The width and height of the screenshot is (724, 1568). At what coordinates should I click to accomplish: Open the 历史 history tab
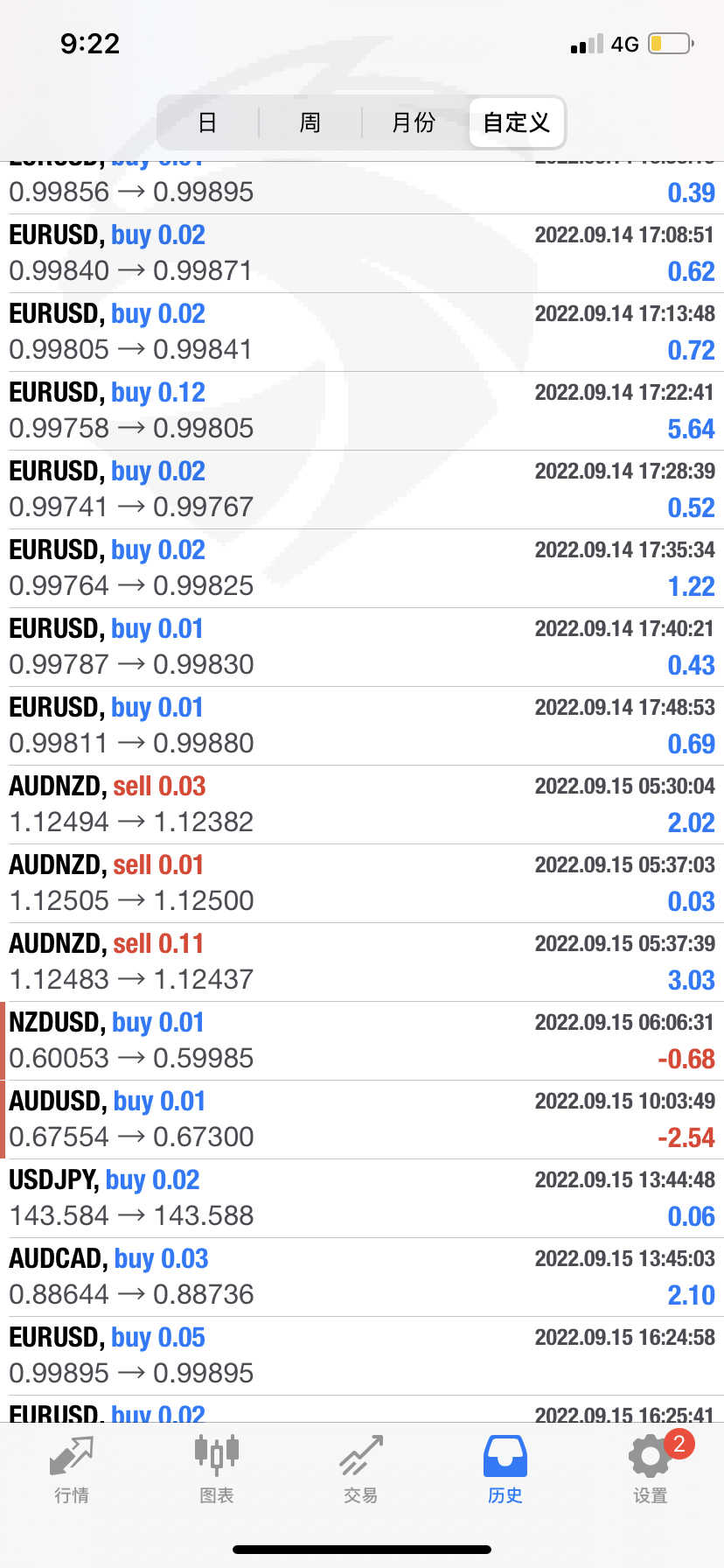tap(505, 1469)
